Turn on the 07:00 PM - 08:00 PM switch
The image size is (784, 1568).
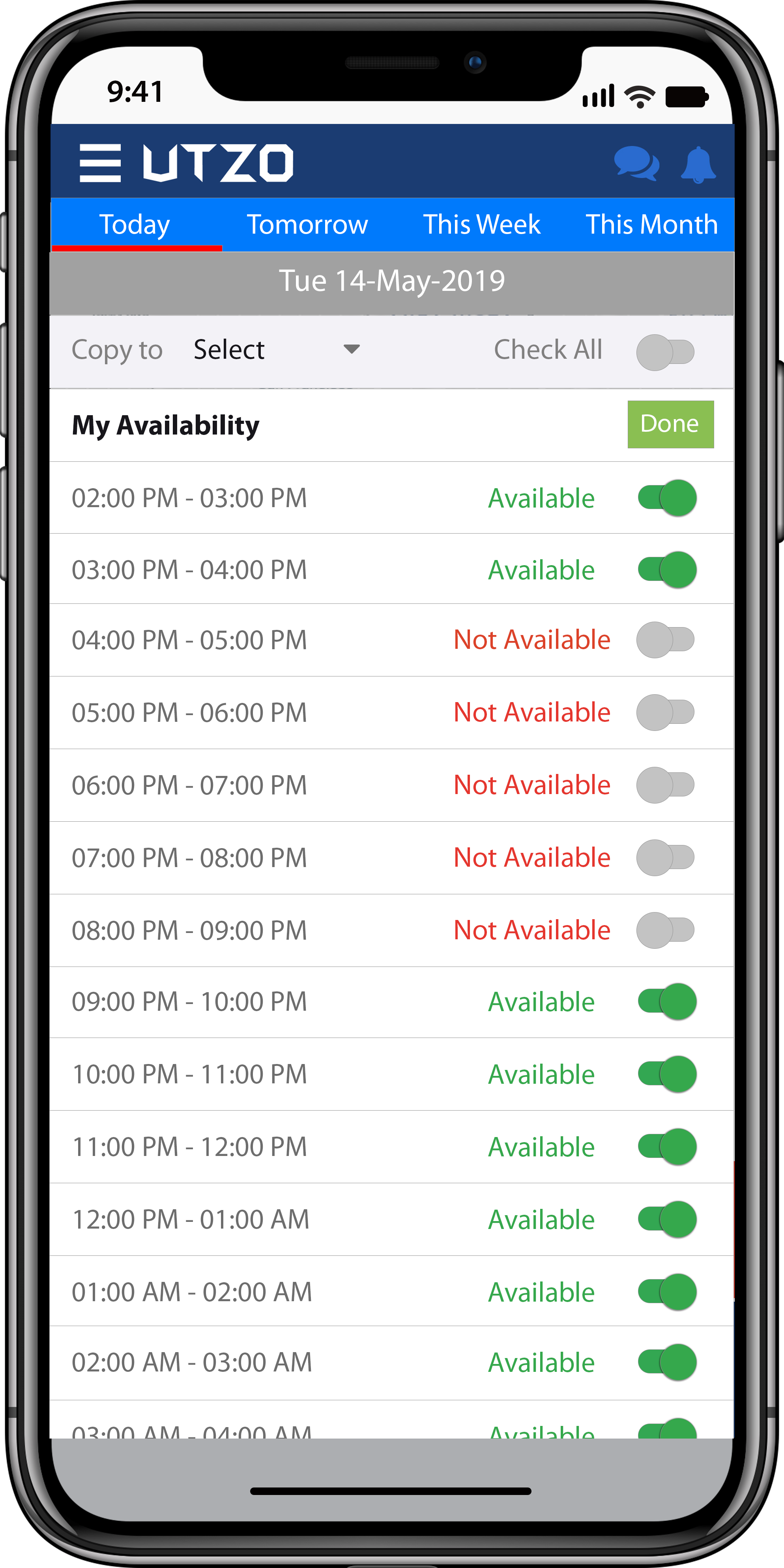tap(665, 857)
